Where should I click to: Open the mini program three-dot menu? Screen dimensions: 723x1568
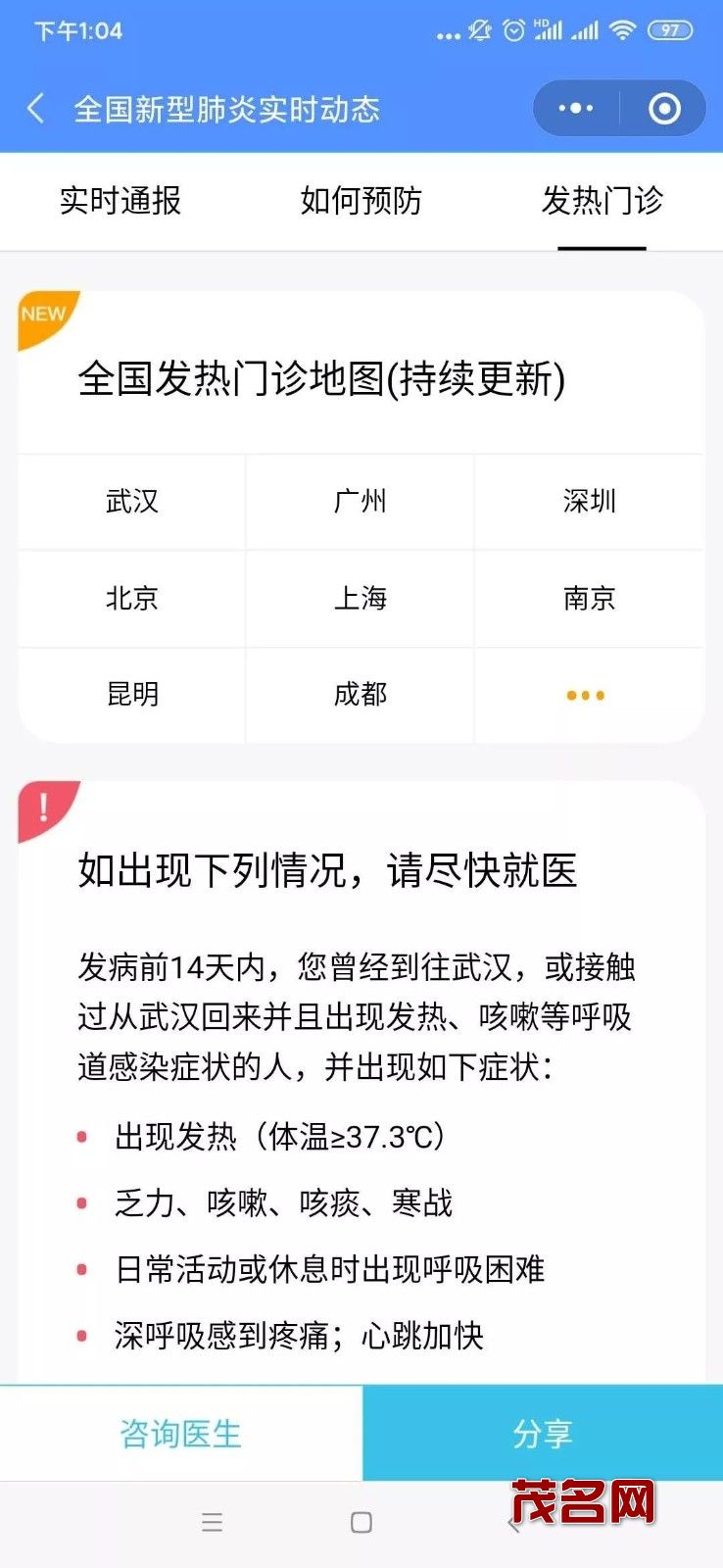[576, 109]
